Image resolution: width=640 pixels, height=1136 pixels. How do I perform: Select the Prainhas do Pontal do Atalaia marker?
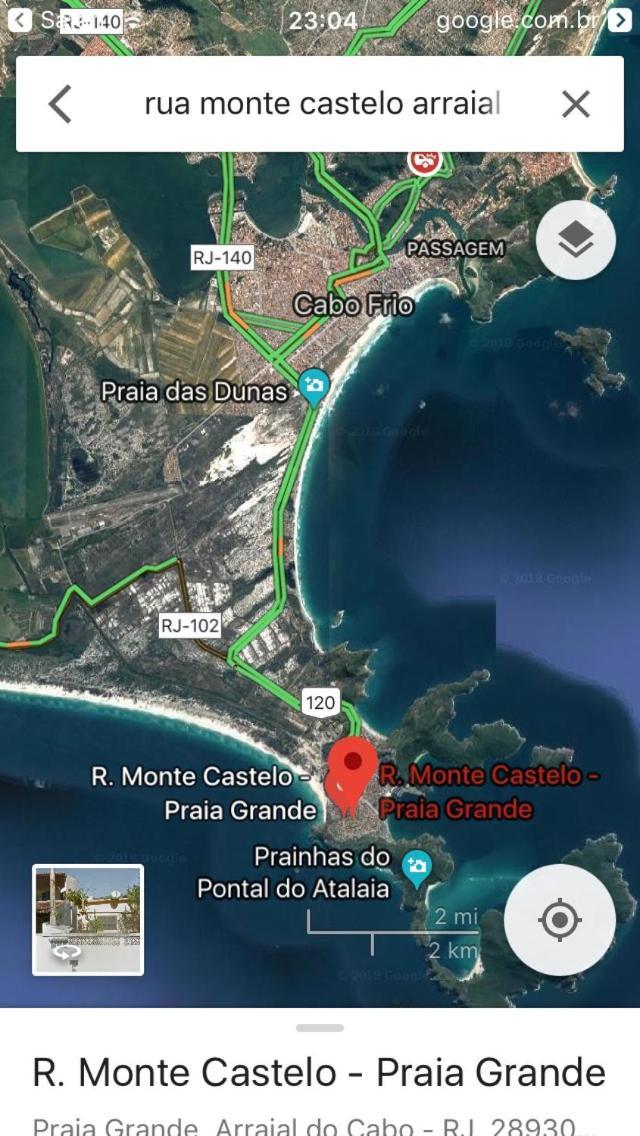[x=417, y=866]
